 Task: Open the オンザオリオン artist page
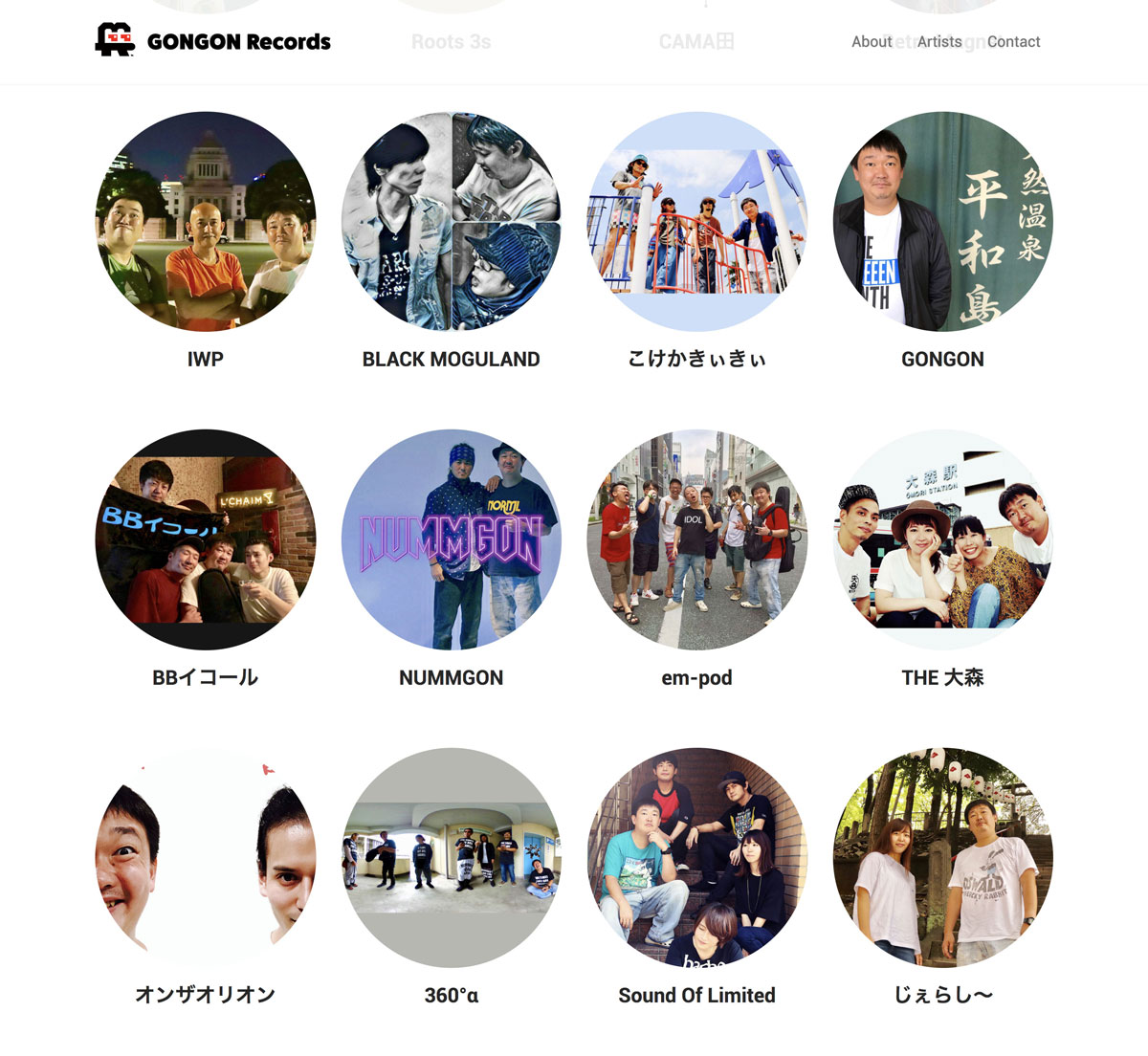[x=206, y=857]
